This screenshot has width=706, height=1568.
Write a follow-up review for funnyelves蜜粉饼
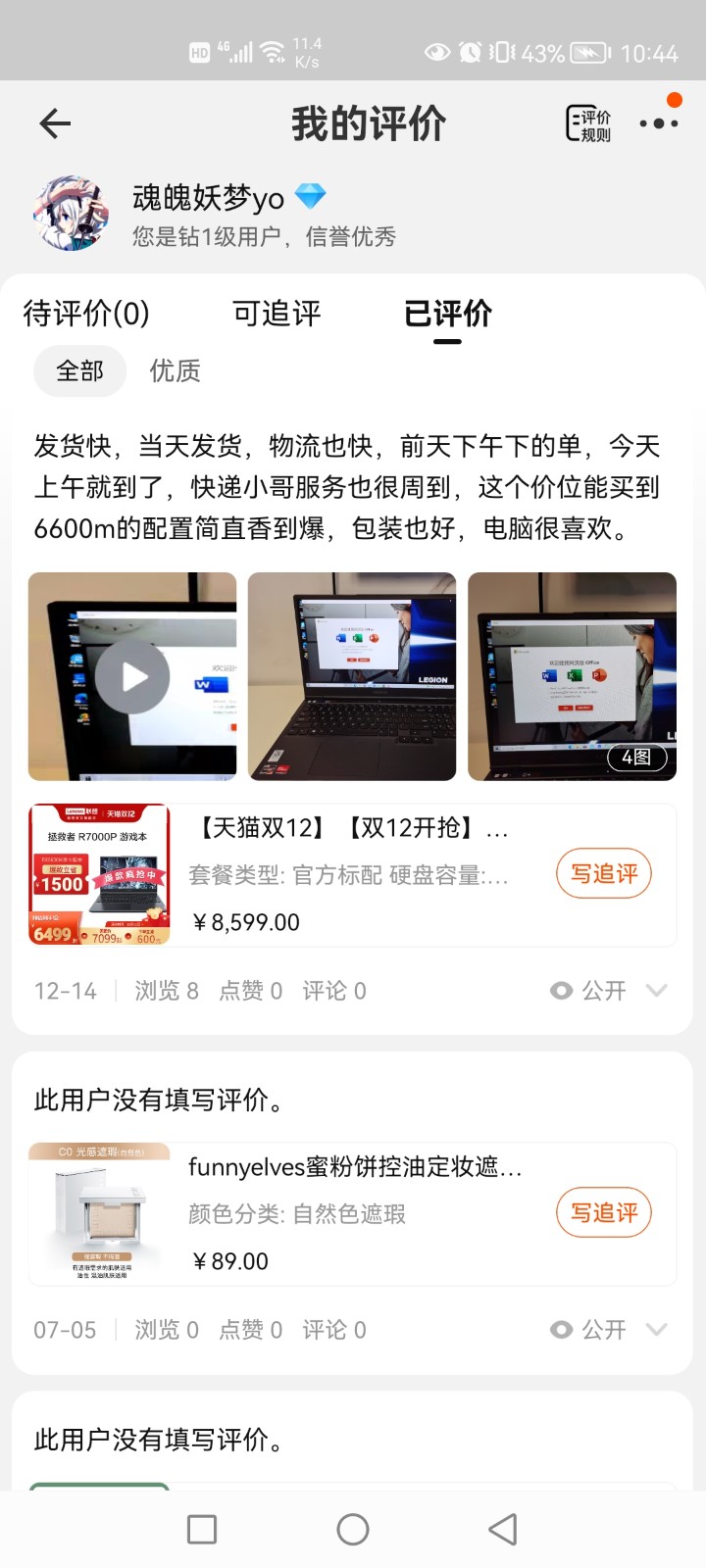(x=604, y=1213)
